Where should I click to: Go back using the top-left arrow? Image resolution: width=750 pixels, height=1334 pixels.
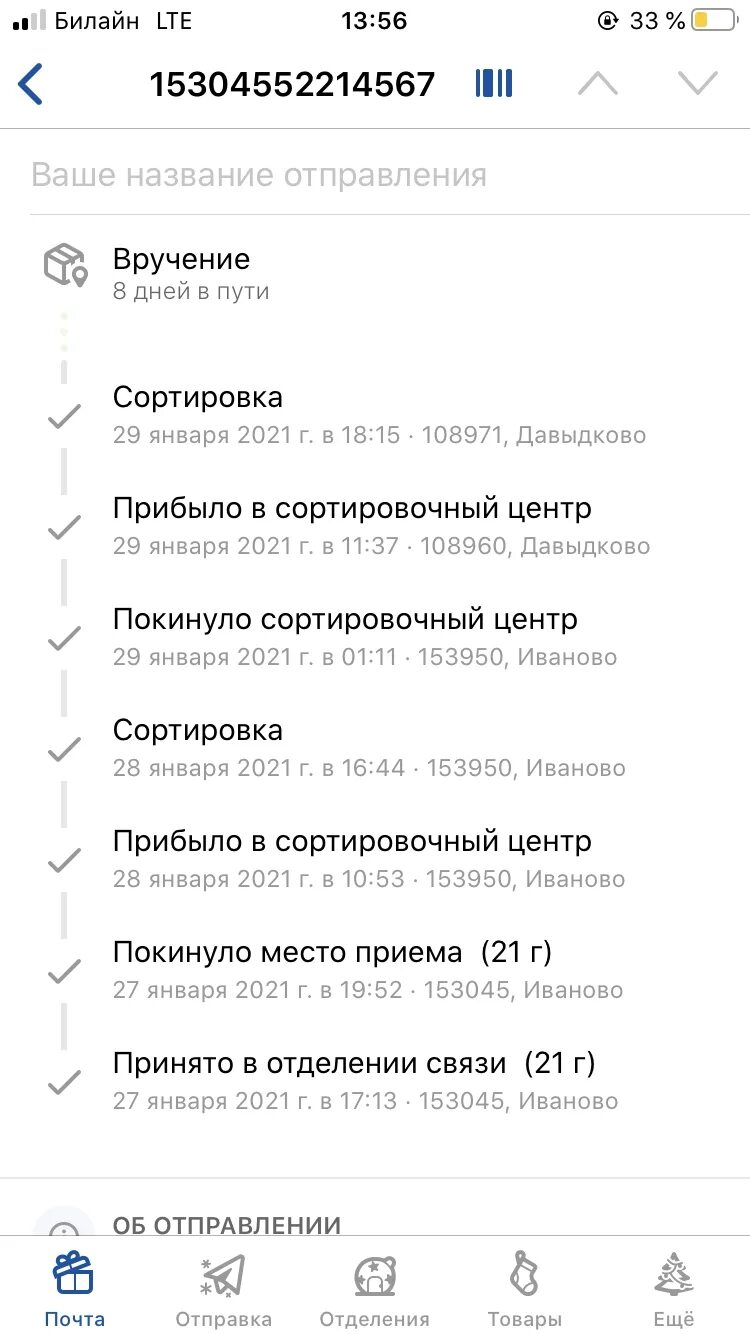(x=32, y=84)
